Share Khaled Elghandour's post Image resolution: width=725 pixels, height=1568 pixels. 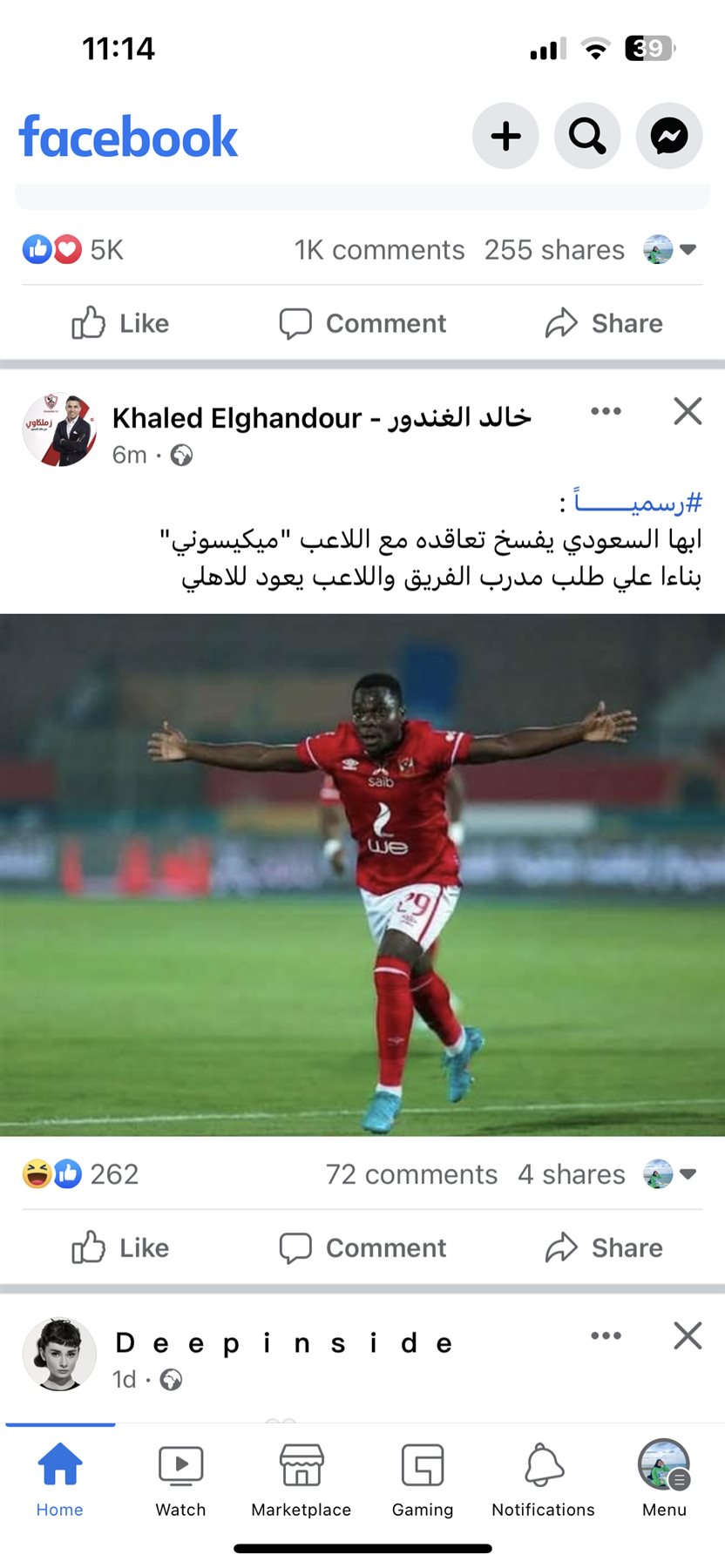coord(604,1247)
